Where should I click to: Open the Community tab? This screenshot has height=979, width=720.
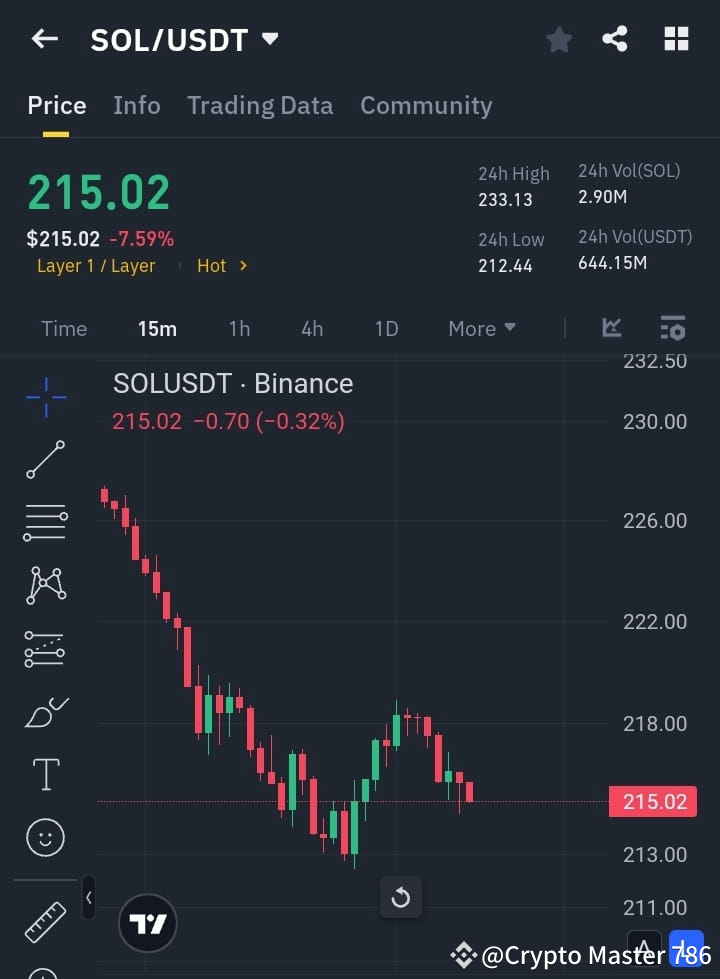(426, 105)
